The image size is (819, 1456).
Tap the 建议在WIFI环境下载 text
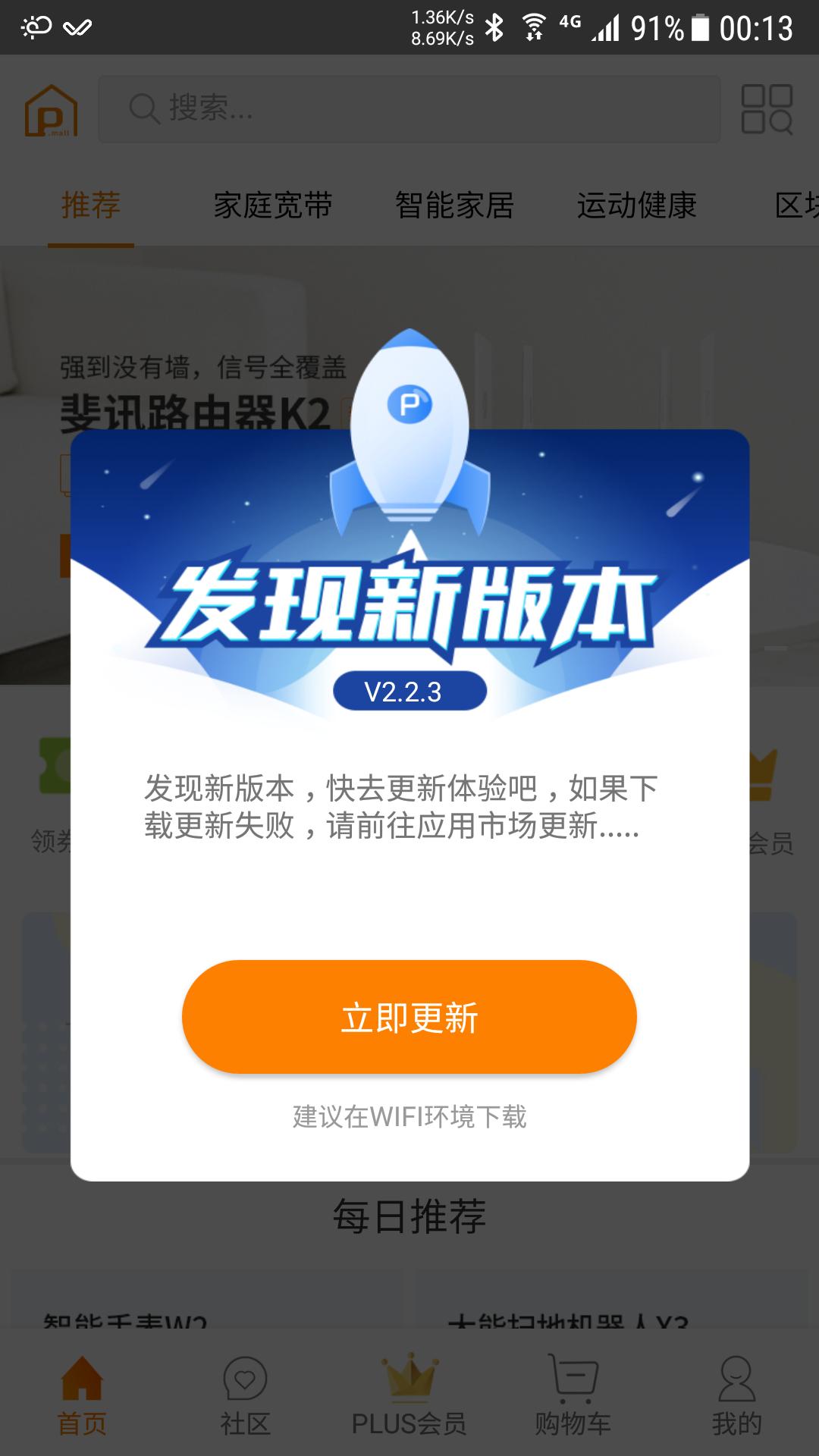coord(409,1116)
